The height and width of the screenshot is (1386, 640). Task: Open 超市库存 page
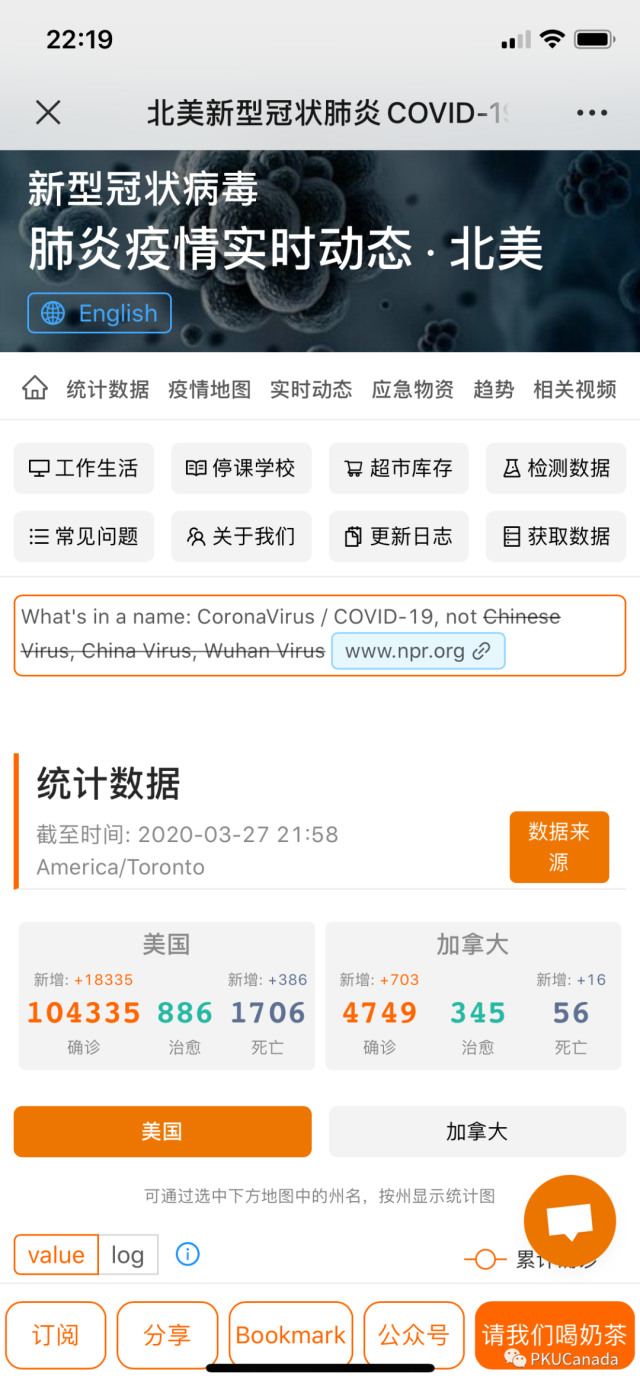pyautogui.click(x=398, y=468)
